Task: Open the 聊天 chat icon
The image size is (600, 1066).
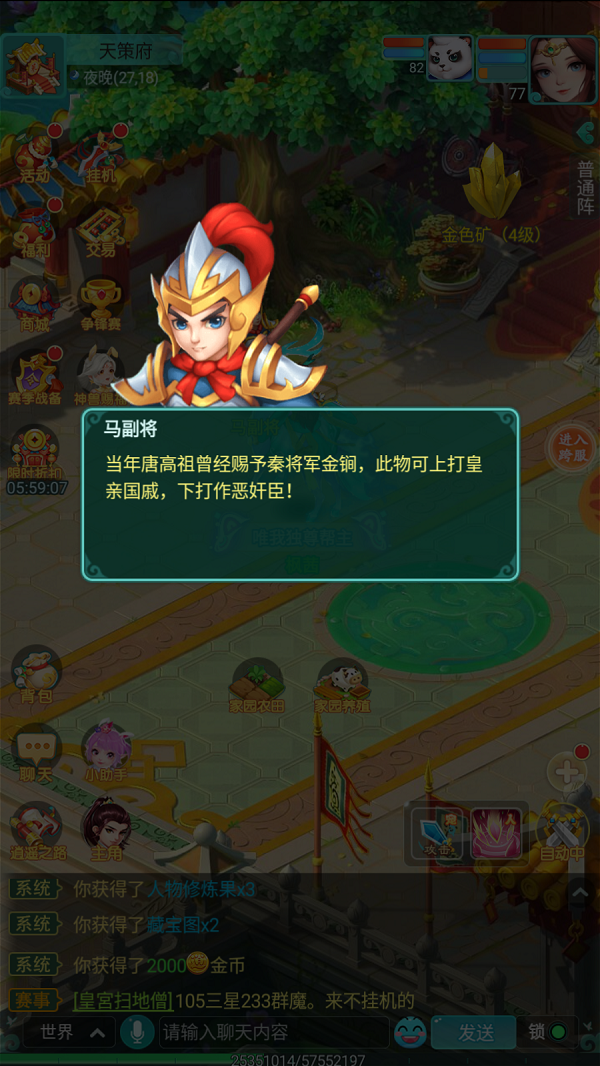Action: [36, 752]
